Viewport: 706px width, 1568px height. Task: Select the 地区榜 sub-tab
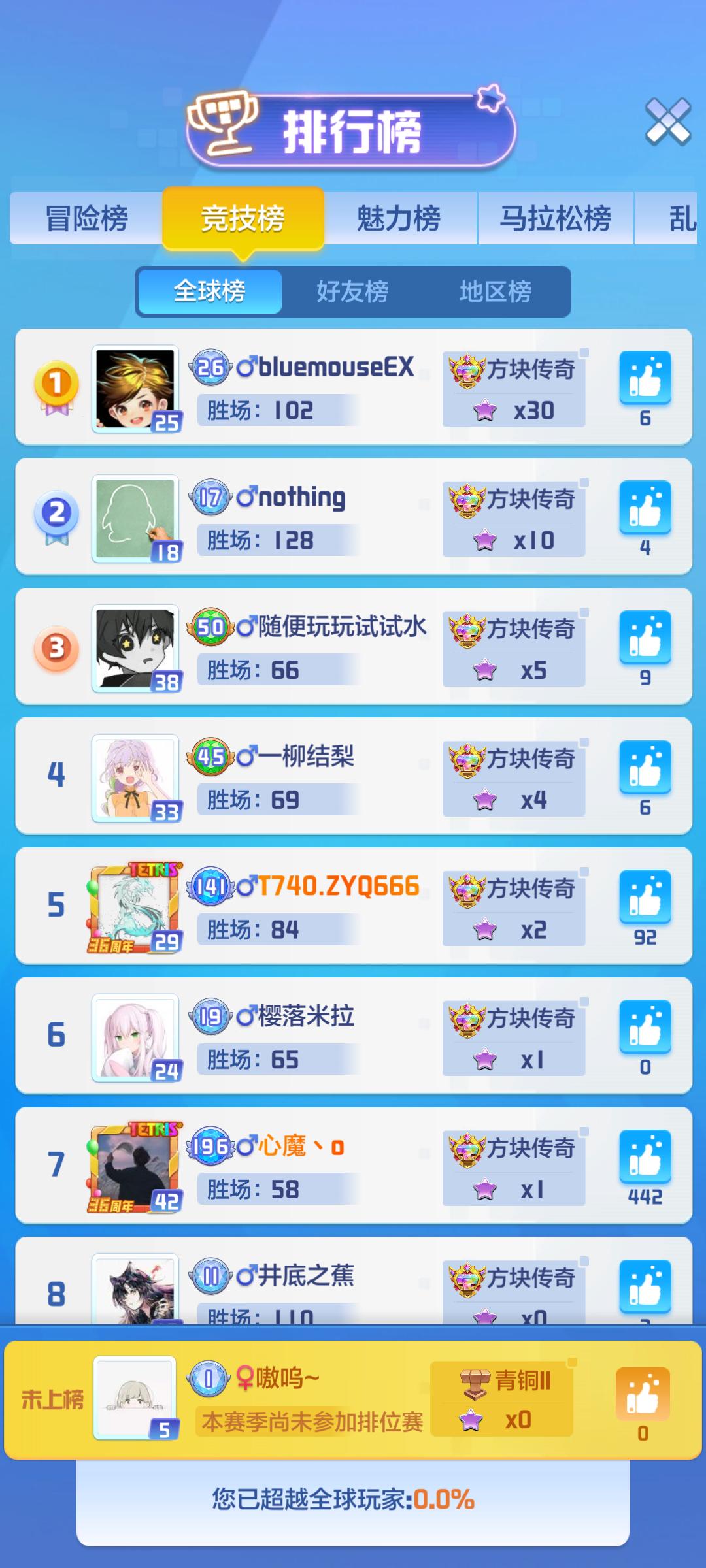pos(495,291)
